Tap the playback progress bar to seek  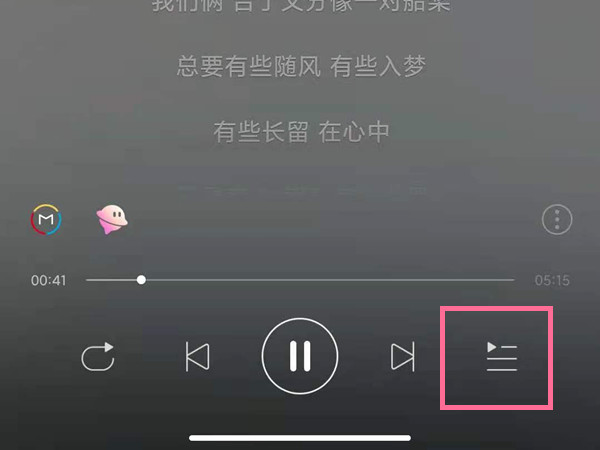click(x=300, y=280)
